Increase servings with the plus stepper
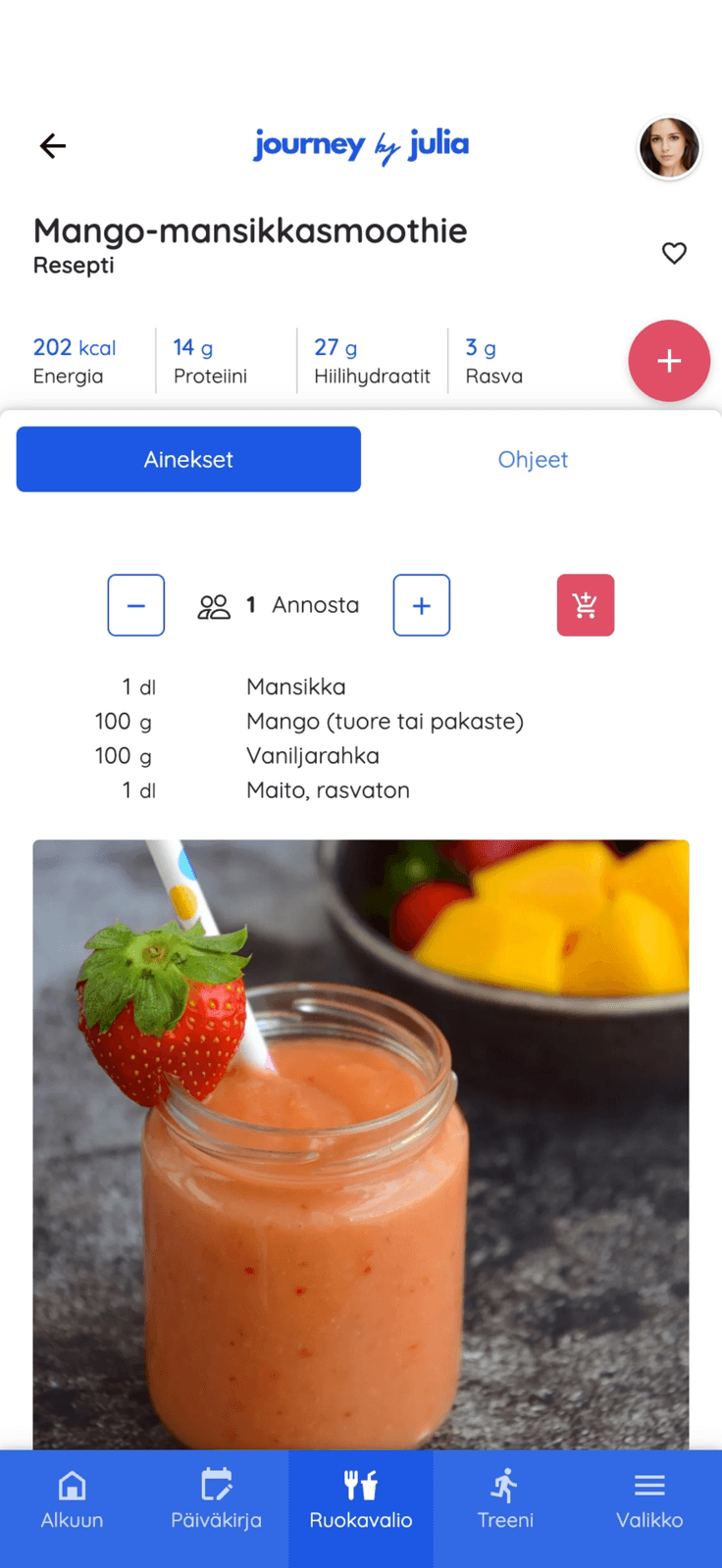Screen dimensions: 722x1568 (x=421, y=605)
